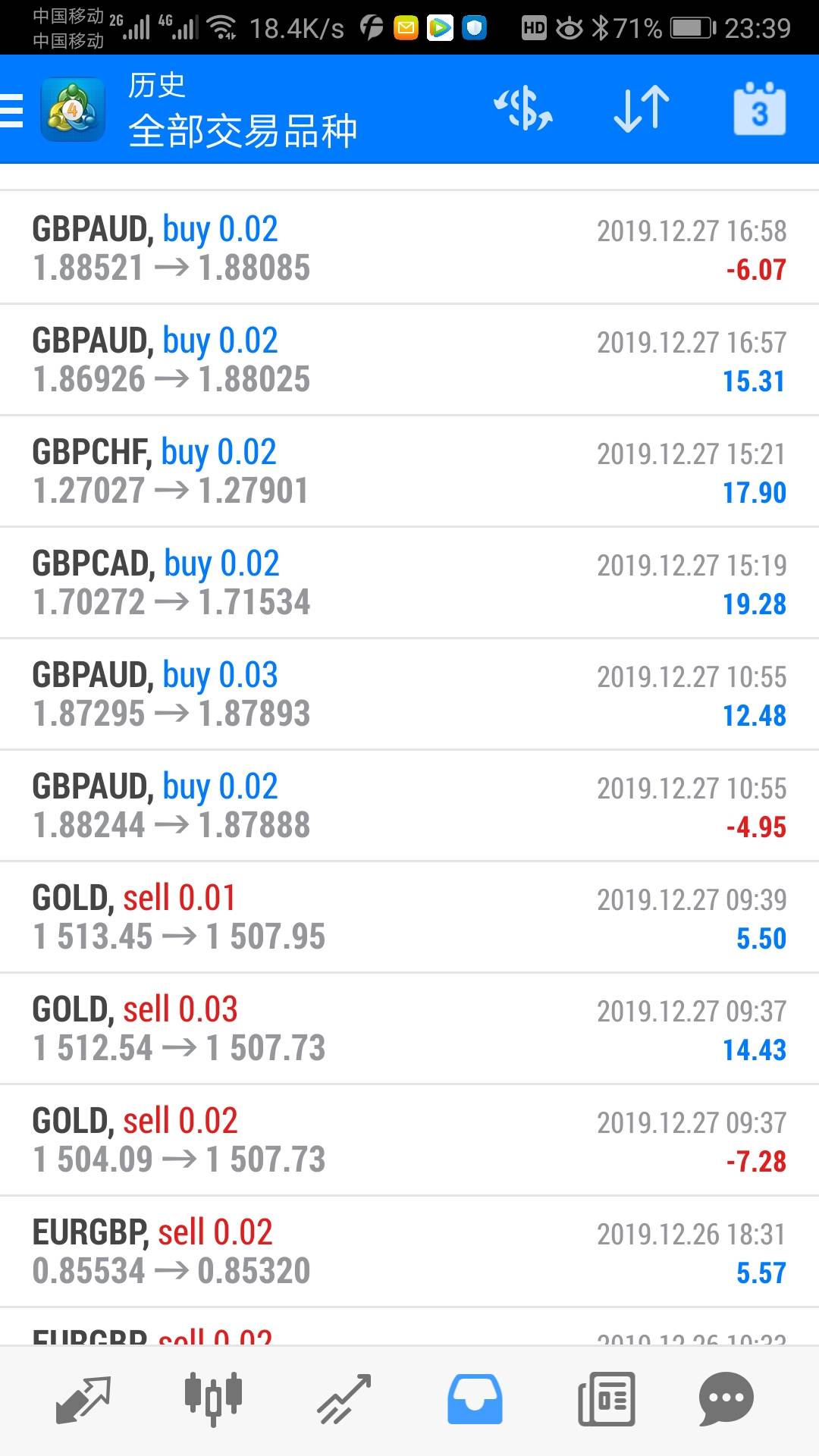
Task: Open GBPAUD trade with 15.31 profit
Action: pyautogui.click(x=409, y=359)
